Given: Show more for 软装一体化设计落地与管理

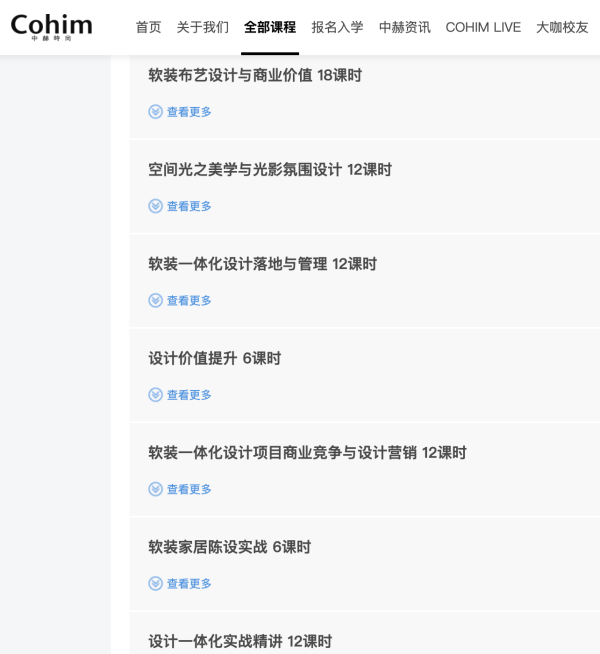Looking at the screenshot, I should pyautogui.click(x=181, y=300).
